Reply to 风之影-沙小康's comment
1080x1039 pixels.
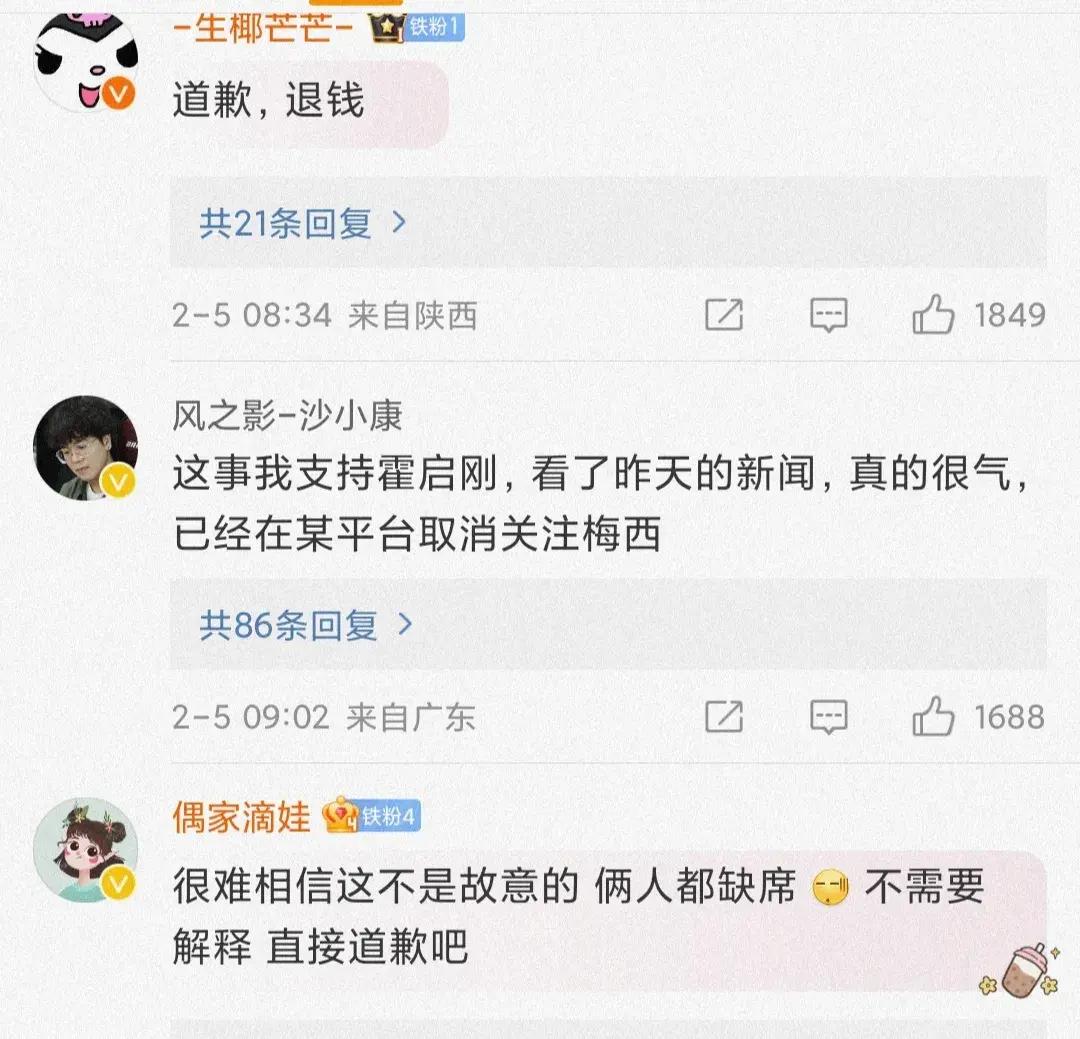pyautogui.click(x=828, y=718)
